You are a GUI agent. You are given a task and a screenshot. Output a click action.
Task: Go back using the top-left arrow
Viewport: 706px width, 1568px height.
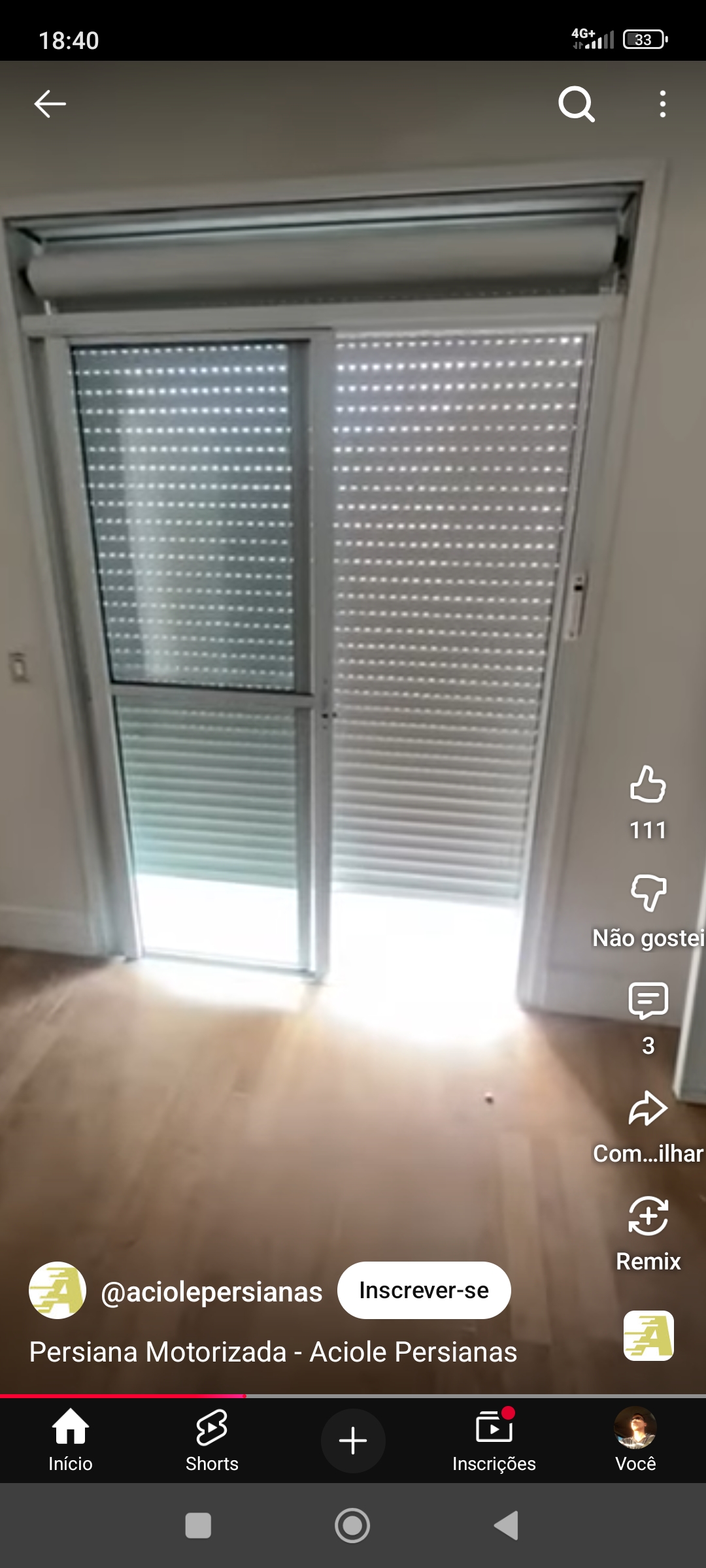(50, 104)
